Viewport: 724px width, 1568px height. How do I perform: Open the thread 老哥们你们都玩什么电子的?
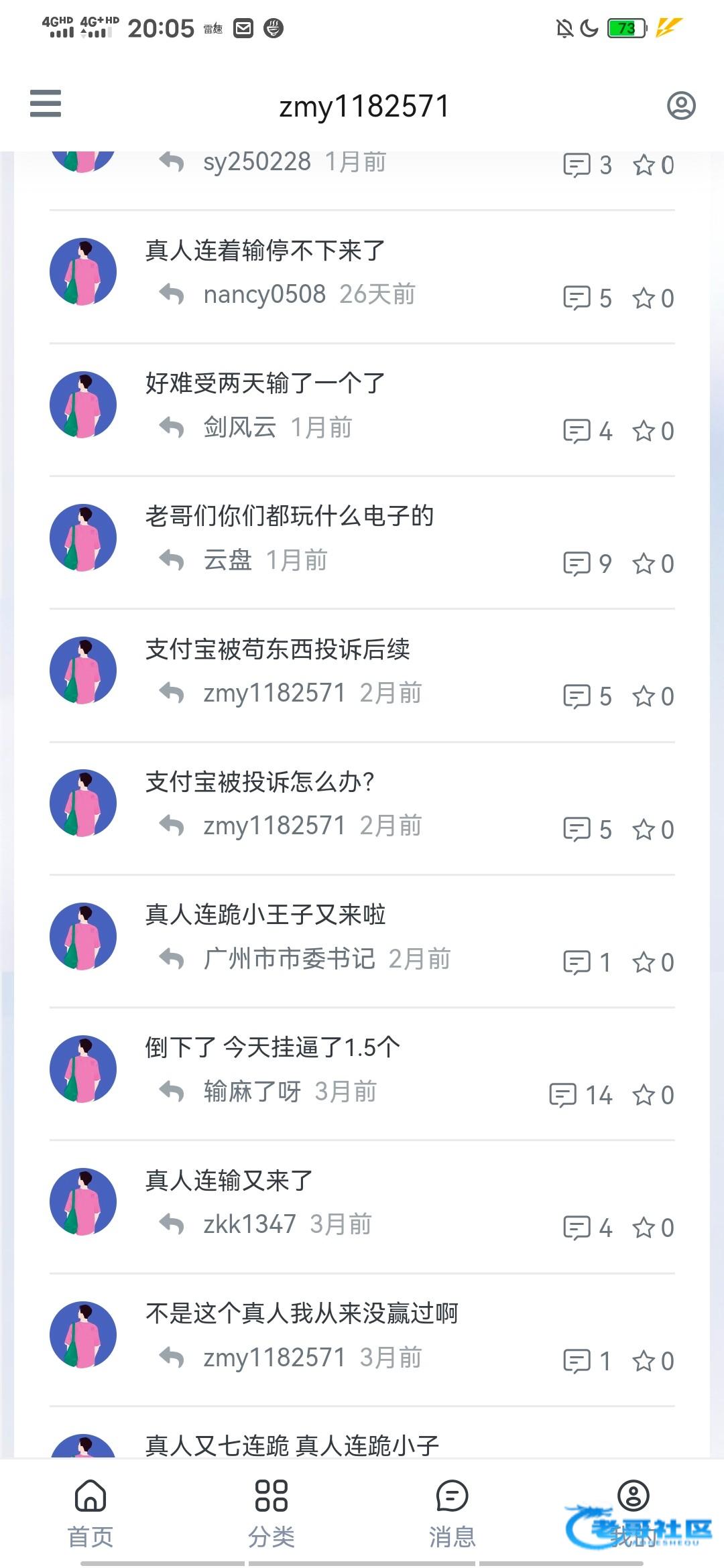click(290, 516)
